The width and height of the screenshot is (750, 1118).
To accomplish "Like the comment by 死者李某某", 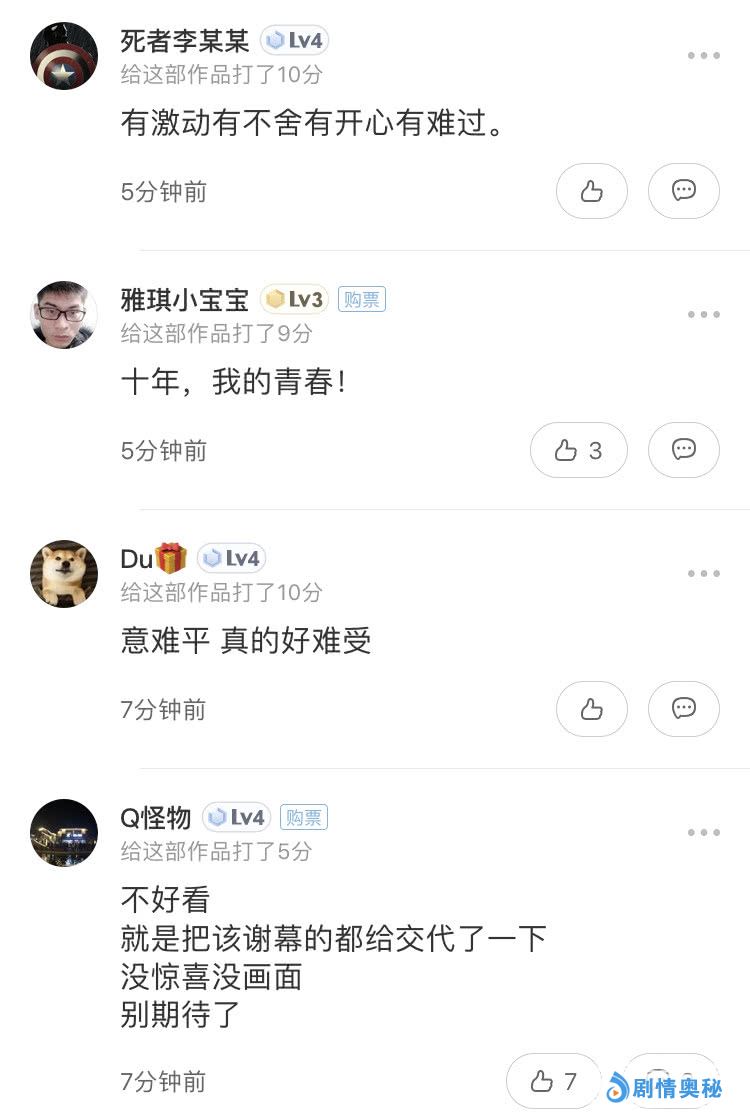I will 591,191.
